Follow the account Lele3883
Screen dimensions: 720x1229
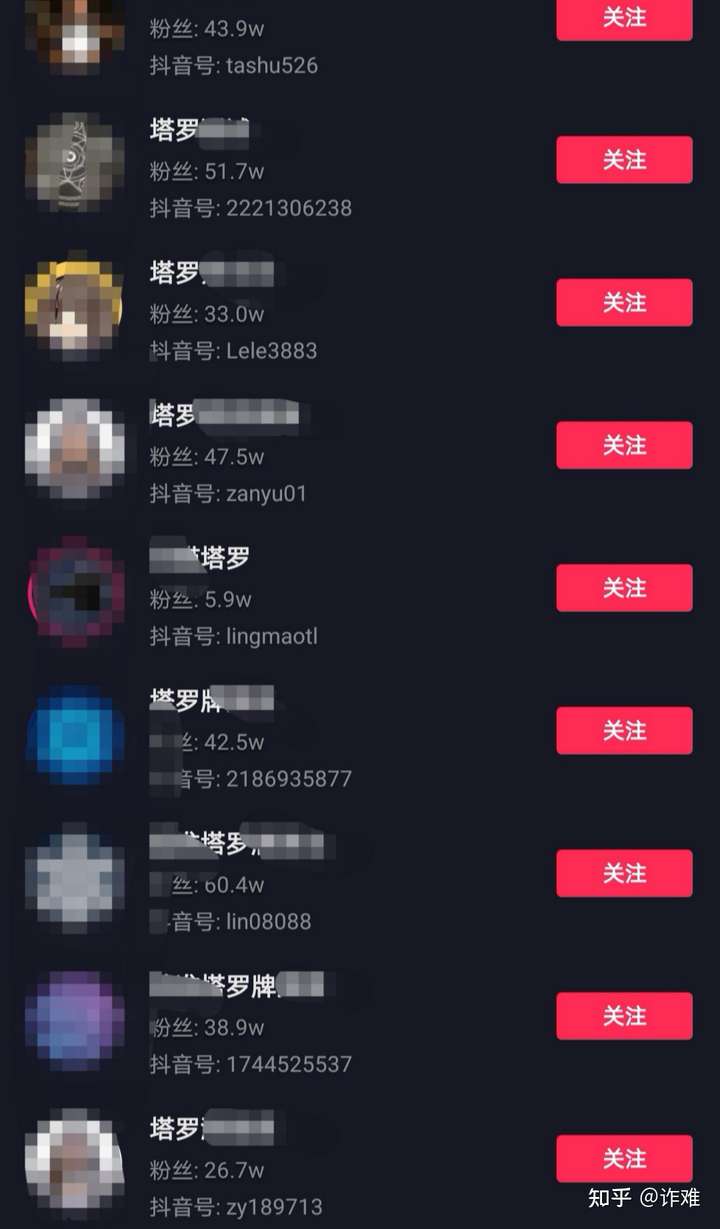pyautogui.click(x=624, y=303)
